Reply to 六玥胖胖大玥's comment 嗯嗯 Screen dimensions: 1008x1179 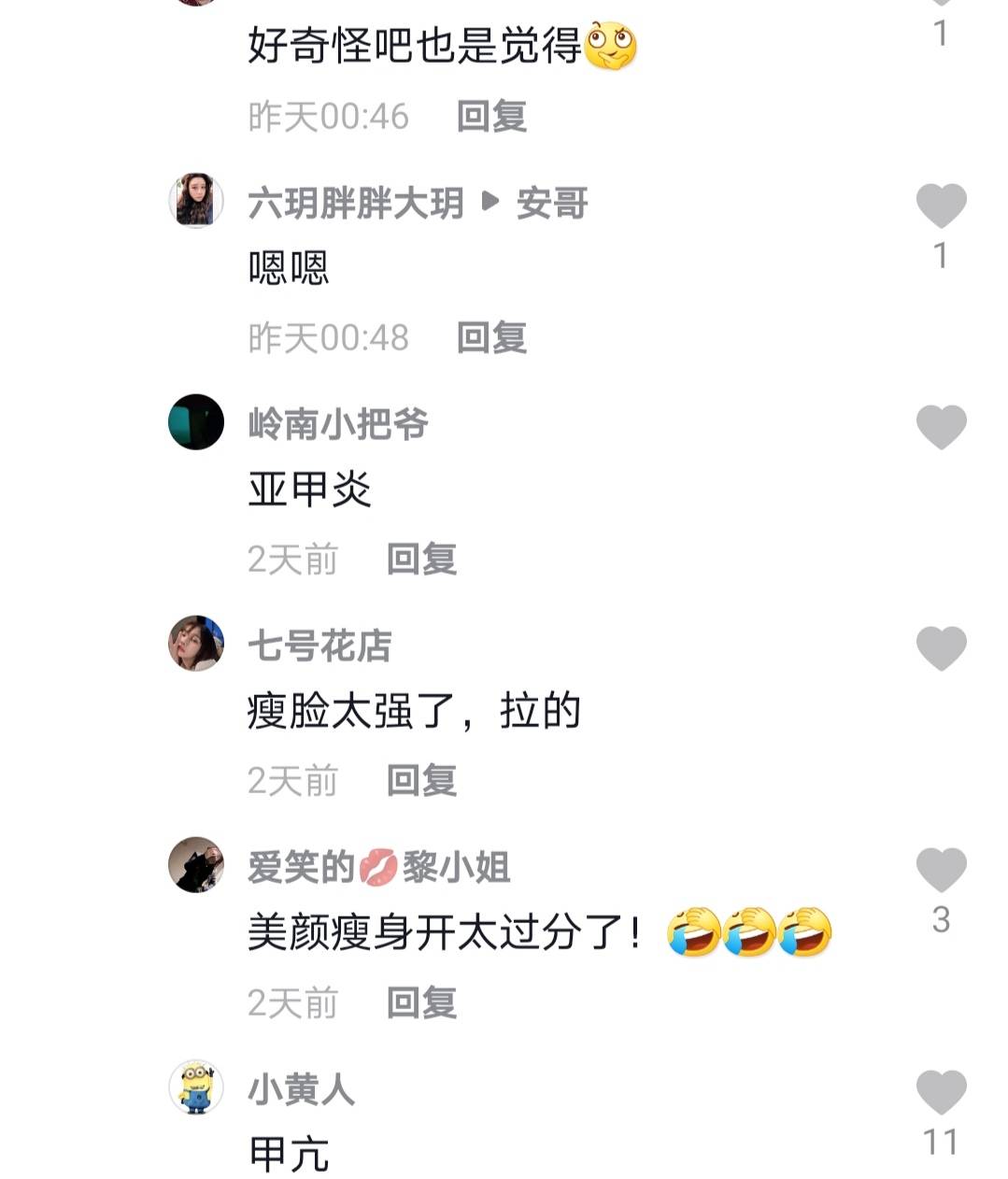coord(491,338)
